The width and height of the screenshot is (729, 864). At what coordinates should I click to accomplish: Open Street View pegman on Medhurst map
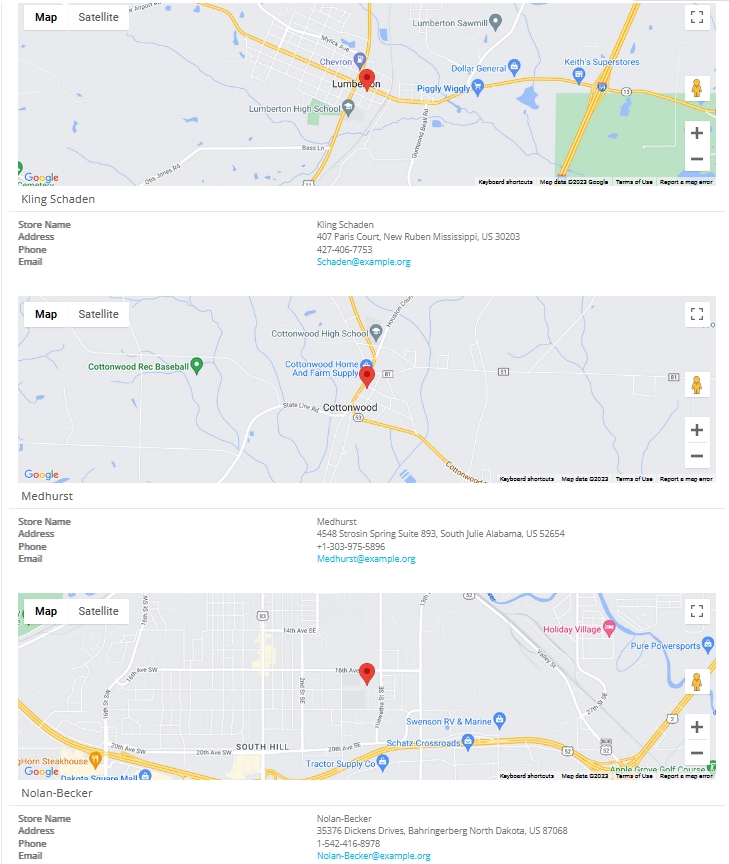(x=697, y=385)
